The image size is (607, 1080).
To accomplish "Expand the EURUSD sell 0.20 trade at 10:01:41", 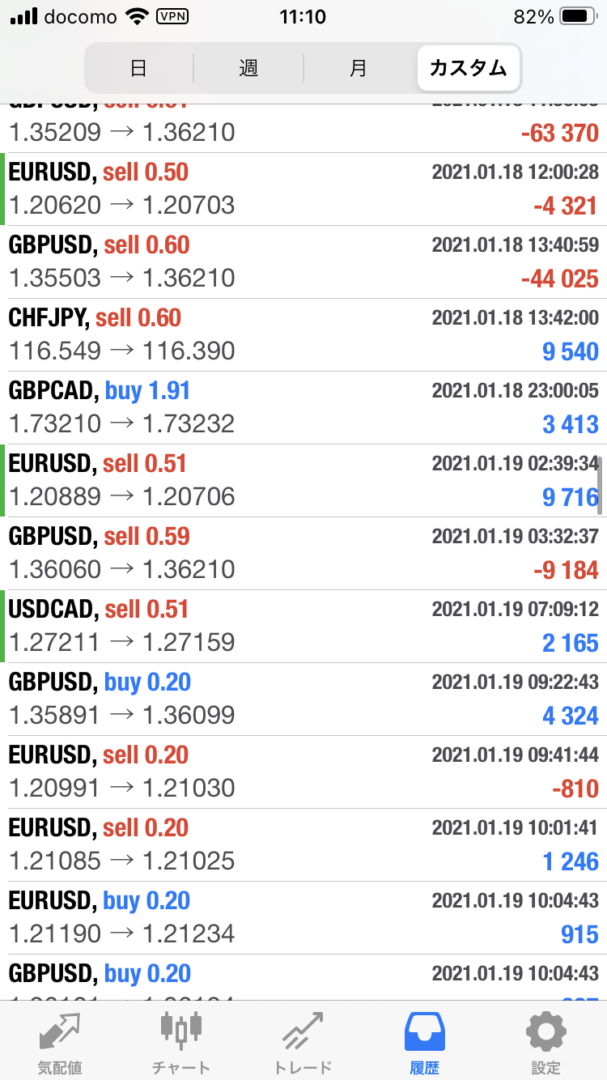I will [303, 846].
